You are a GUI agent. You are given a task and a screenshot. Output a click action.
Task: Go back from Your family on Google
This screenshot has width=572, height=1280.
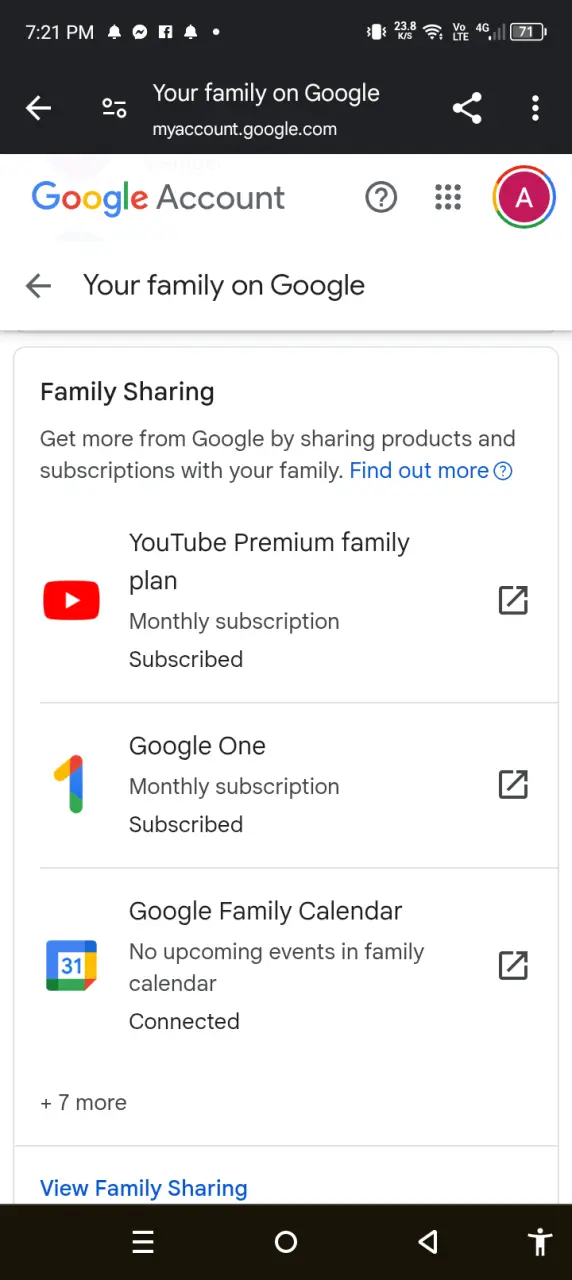coord(38,286)
